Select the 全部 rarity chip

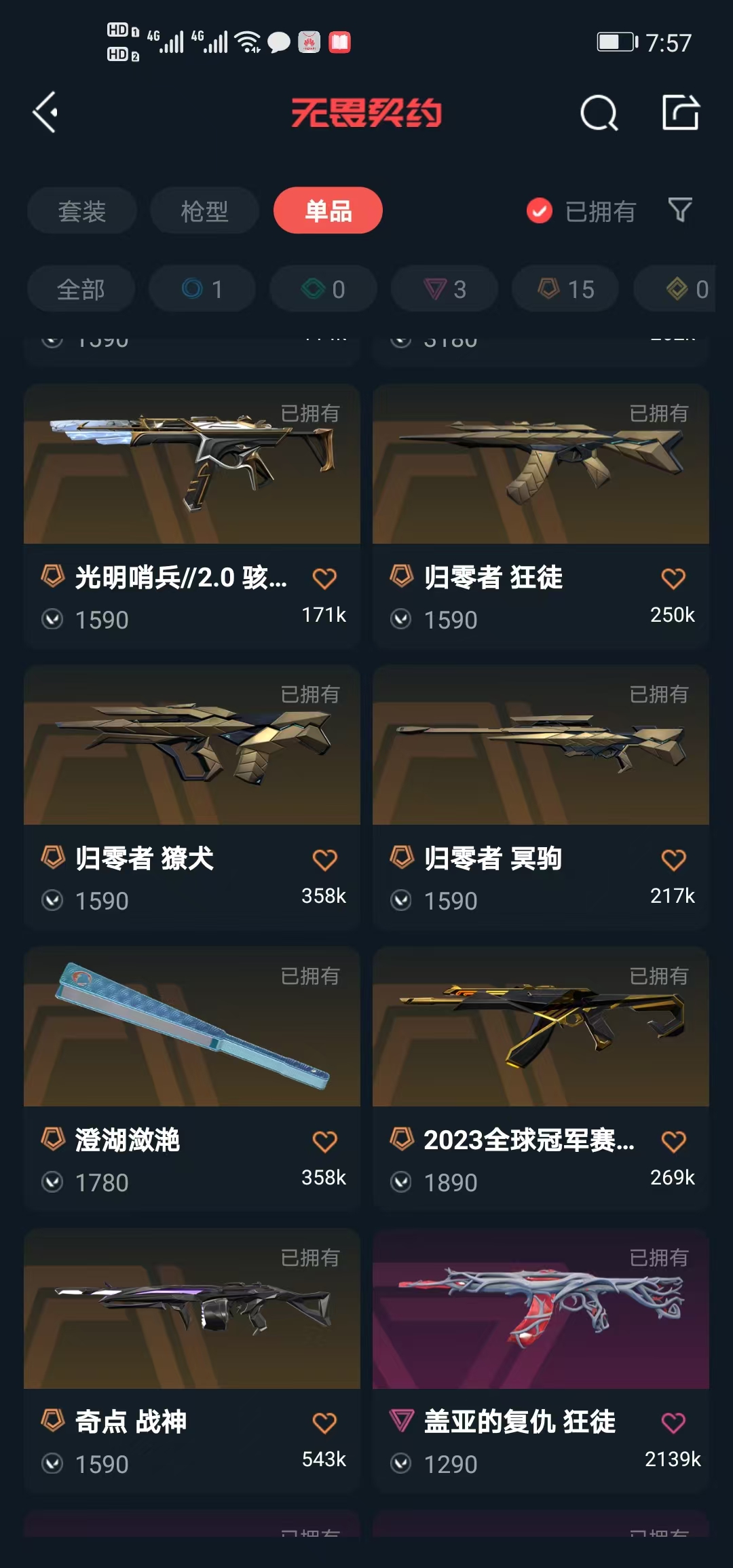click(81, 289)
